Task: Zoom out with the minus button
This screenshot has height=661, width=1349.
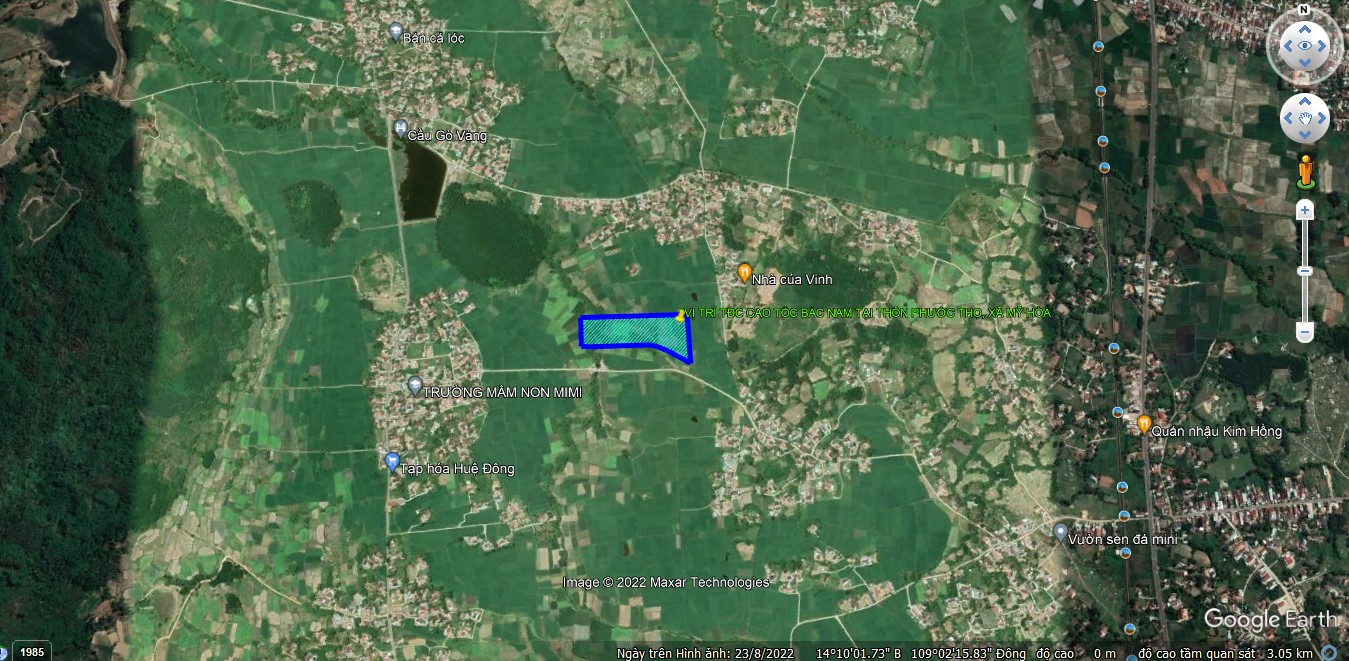Action: [x=1304, y=331]
